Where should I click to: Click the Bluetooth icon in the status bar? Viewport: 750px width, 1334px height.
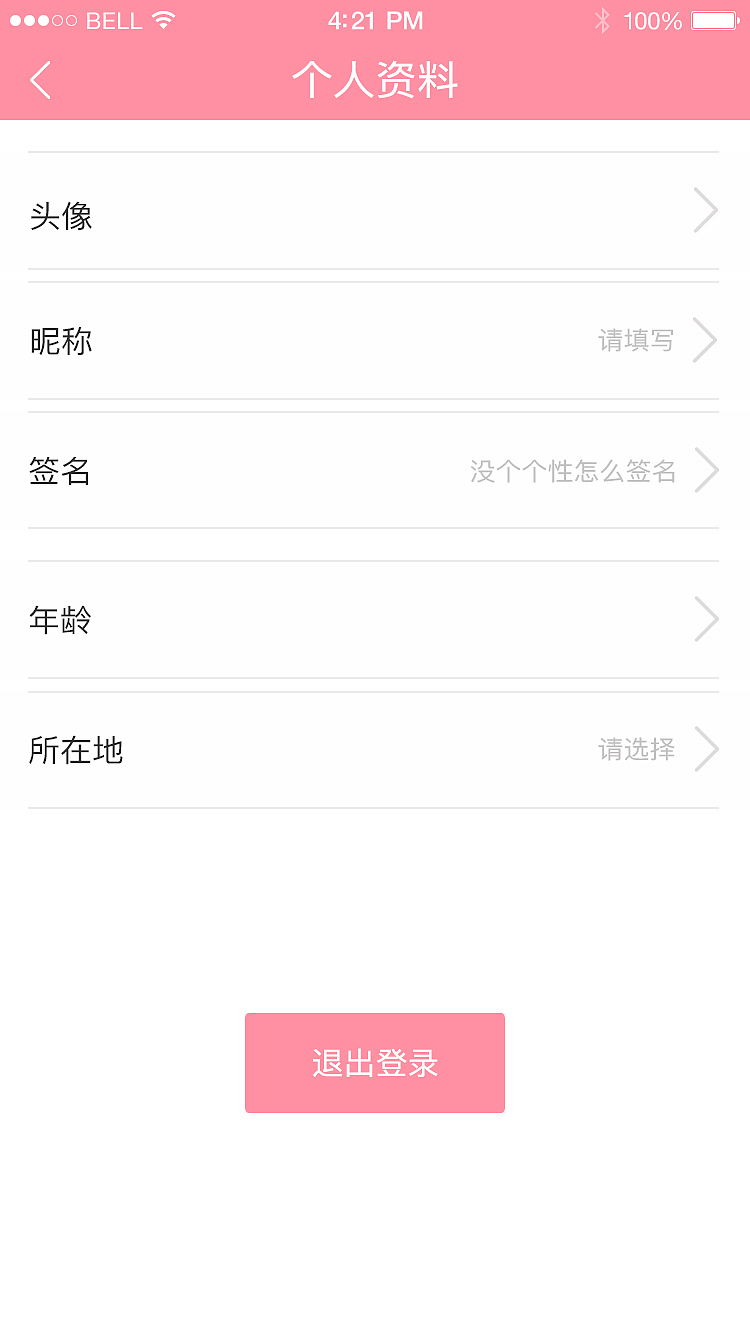click(604, 18)
